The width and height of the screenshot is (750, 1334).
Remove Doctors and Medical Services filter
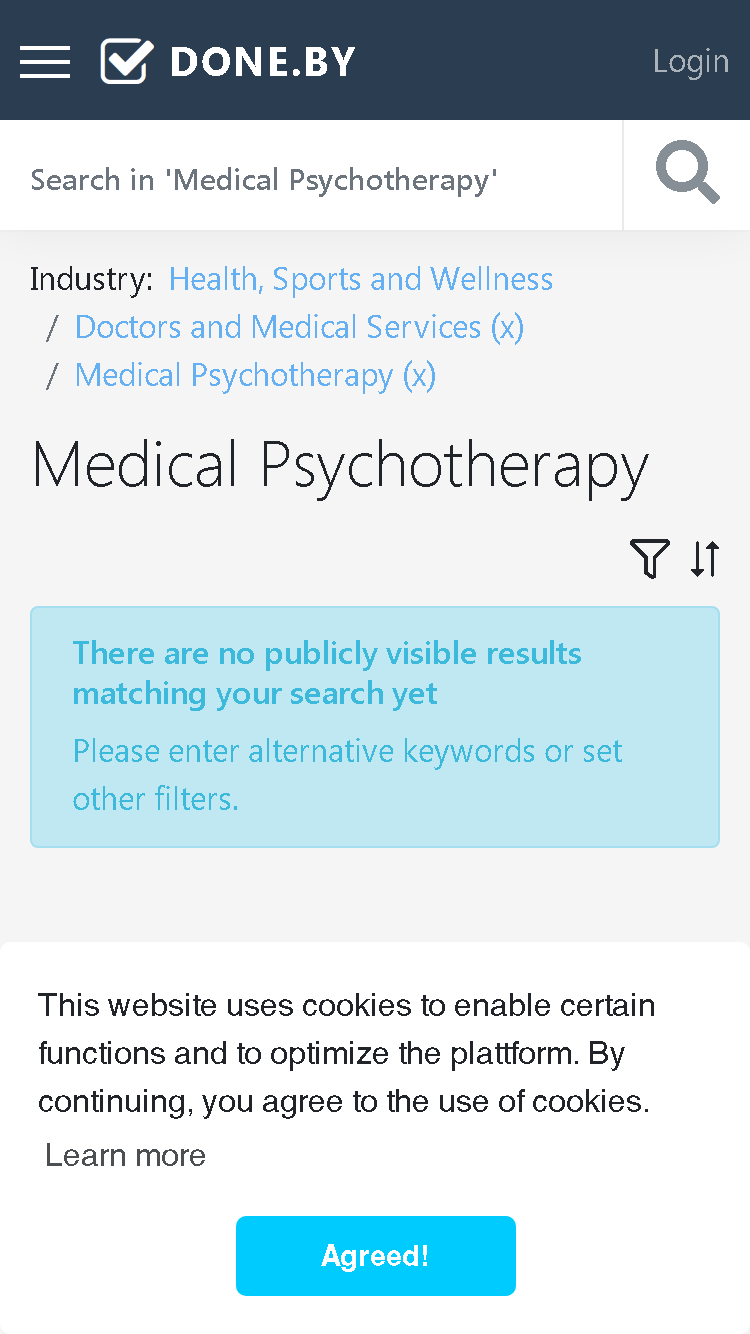299,327
